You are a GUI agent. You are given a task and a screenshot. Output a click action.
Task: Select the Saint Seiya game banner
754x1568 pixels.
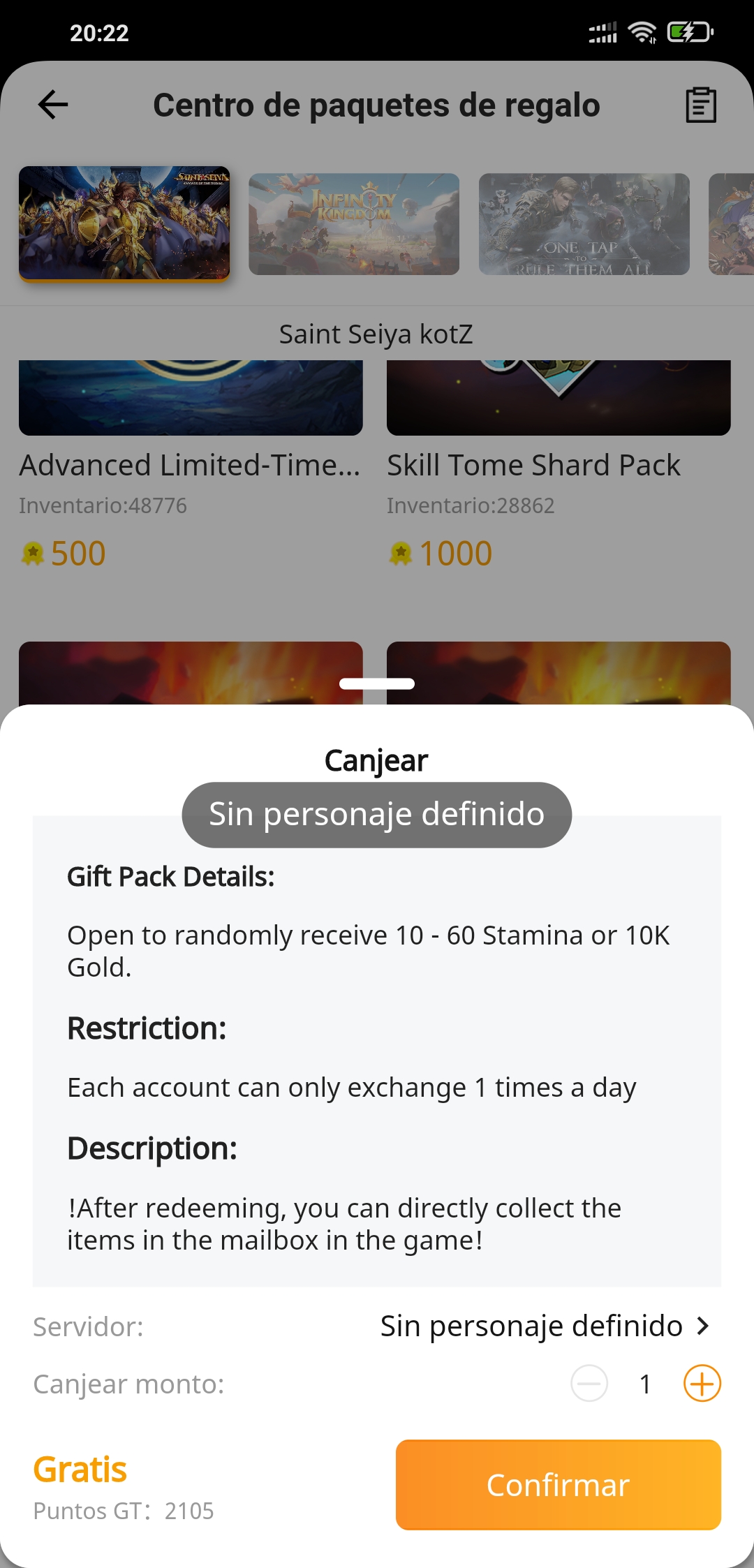coord(124,223)
